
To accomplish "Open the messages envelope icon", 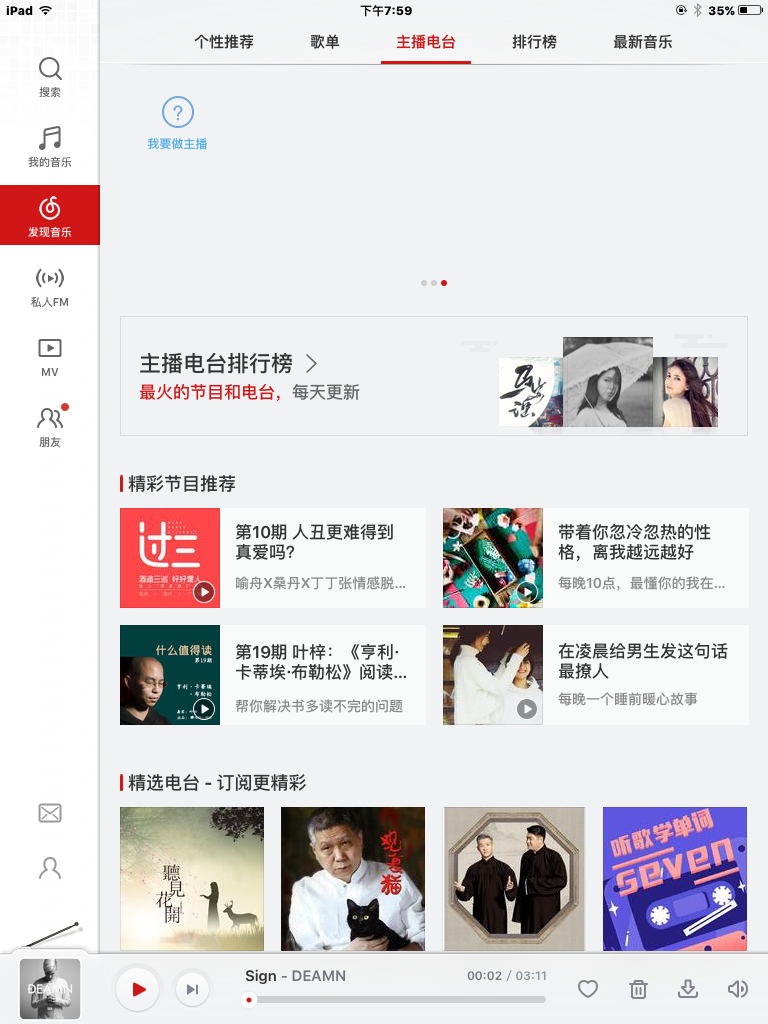I will click(50, 813).
